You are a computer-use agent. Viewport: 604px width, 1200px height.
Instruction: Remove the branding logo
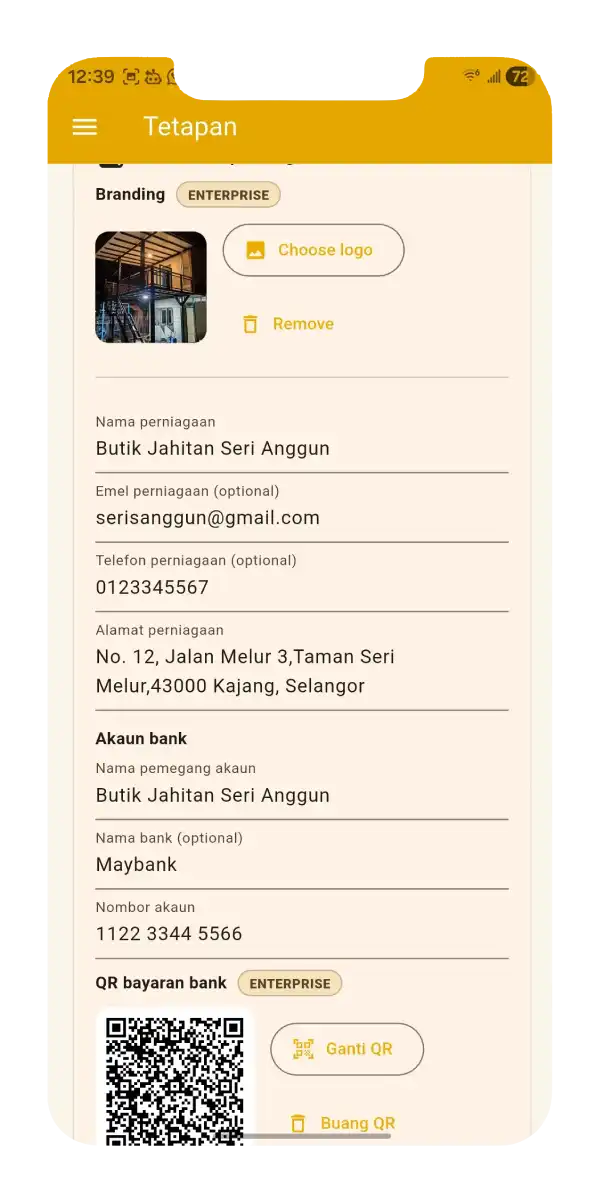click(288, 324)
